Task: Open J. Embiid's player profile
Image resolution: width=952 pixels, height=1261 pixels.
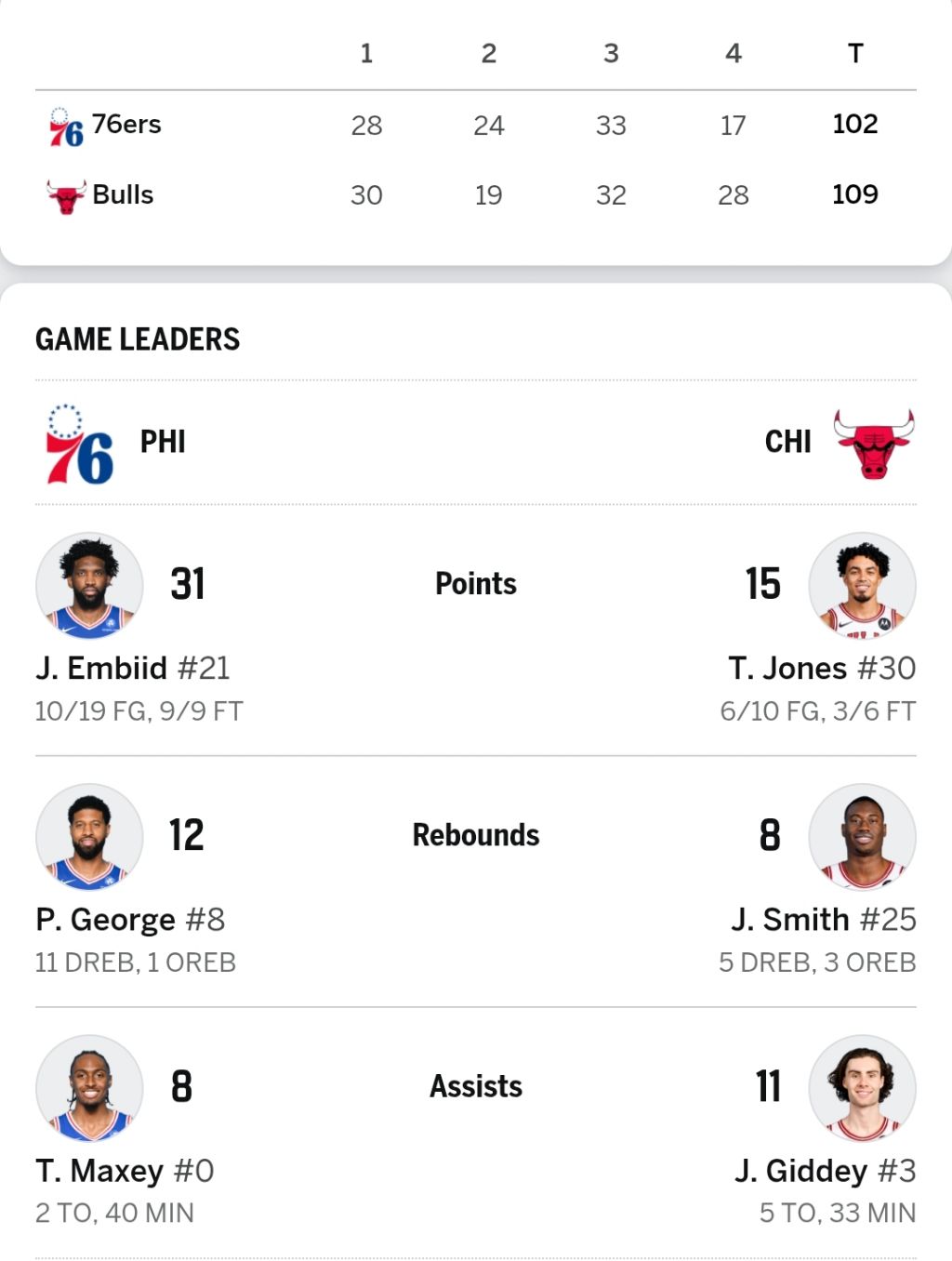Action: (x=132, y=668)
